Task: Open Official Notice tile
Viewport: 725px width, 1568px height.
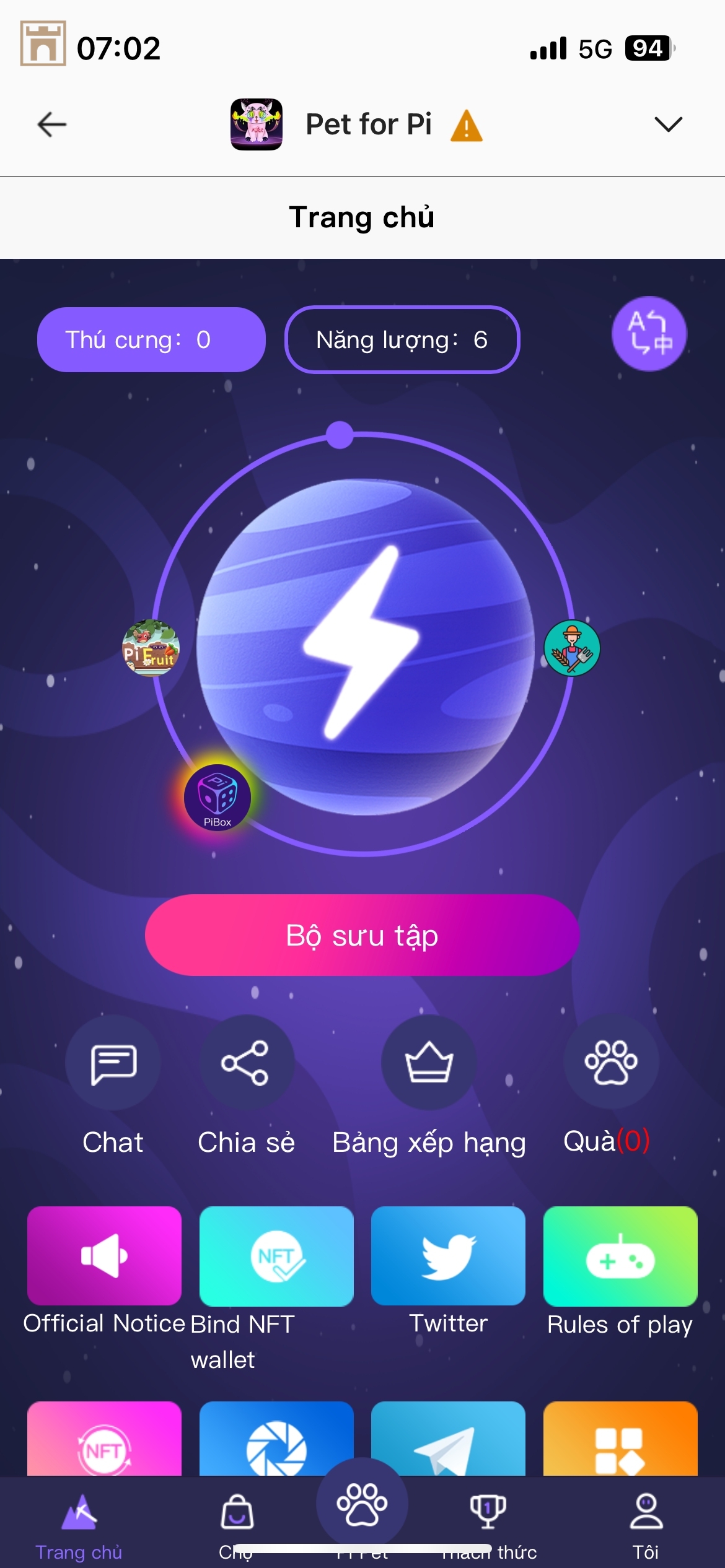Action: click(x=104, y=1255)
